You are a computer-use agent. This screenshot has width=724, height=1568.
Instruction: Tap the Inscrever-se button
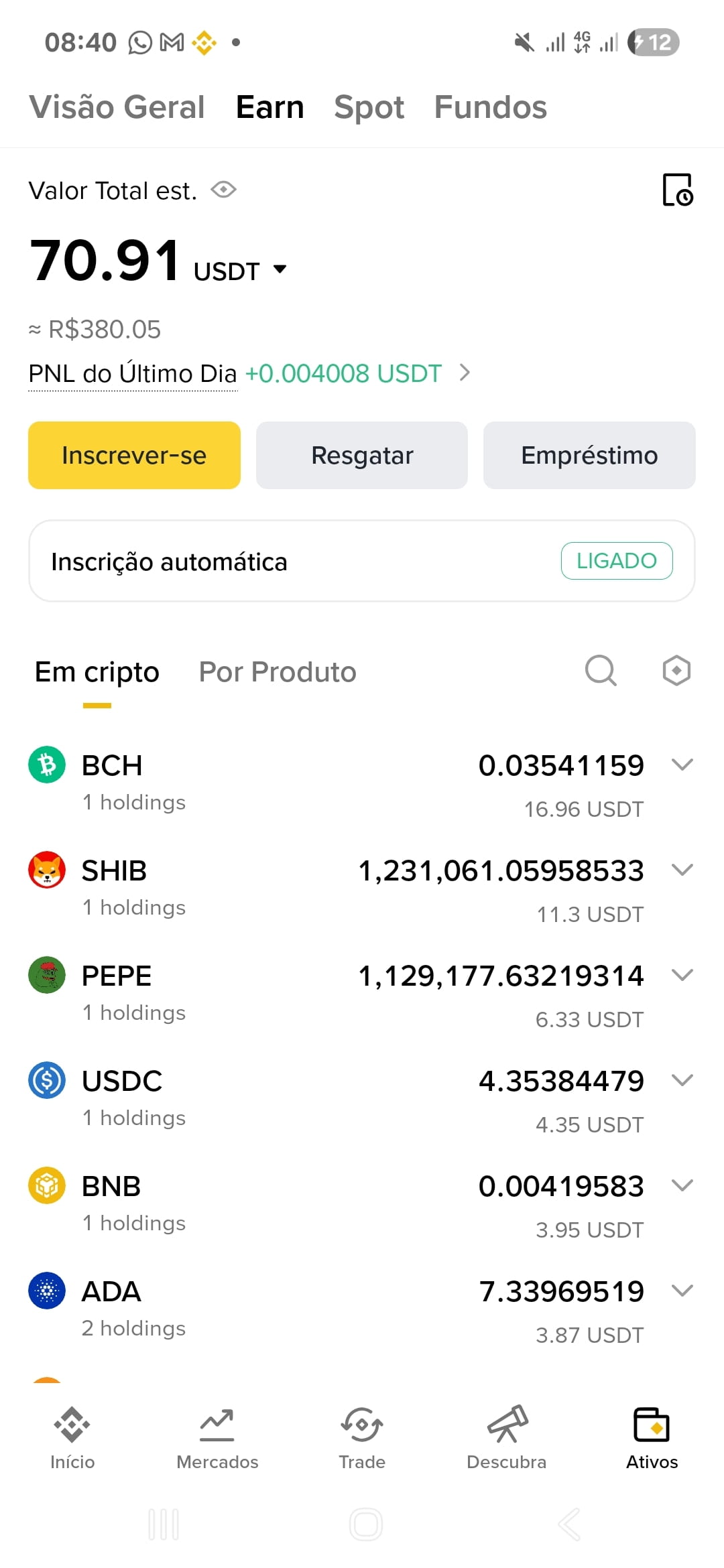[x=134, y=455]
